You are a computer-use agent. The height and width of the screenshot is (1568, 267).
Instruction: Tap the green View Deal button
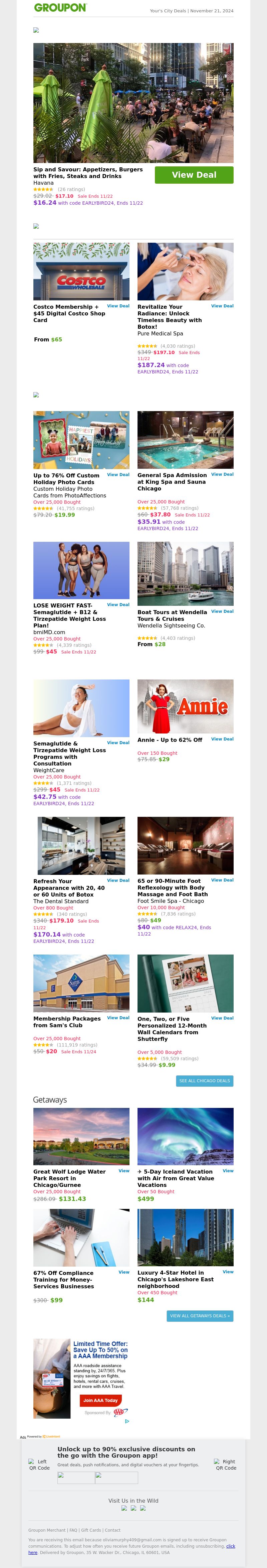[x=194, y=175]
